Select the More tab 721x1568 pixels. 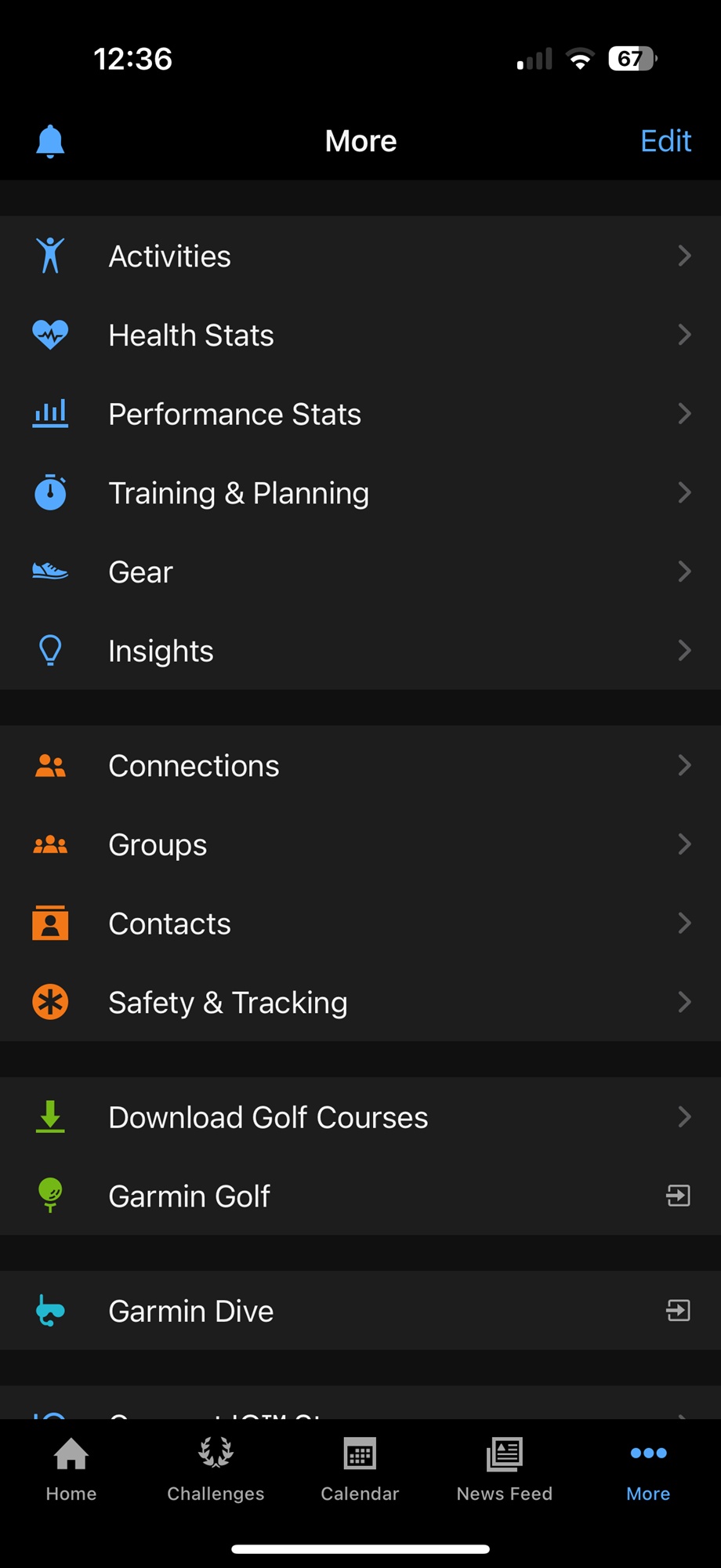[648, 1469]
